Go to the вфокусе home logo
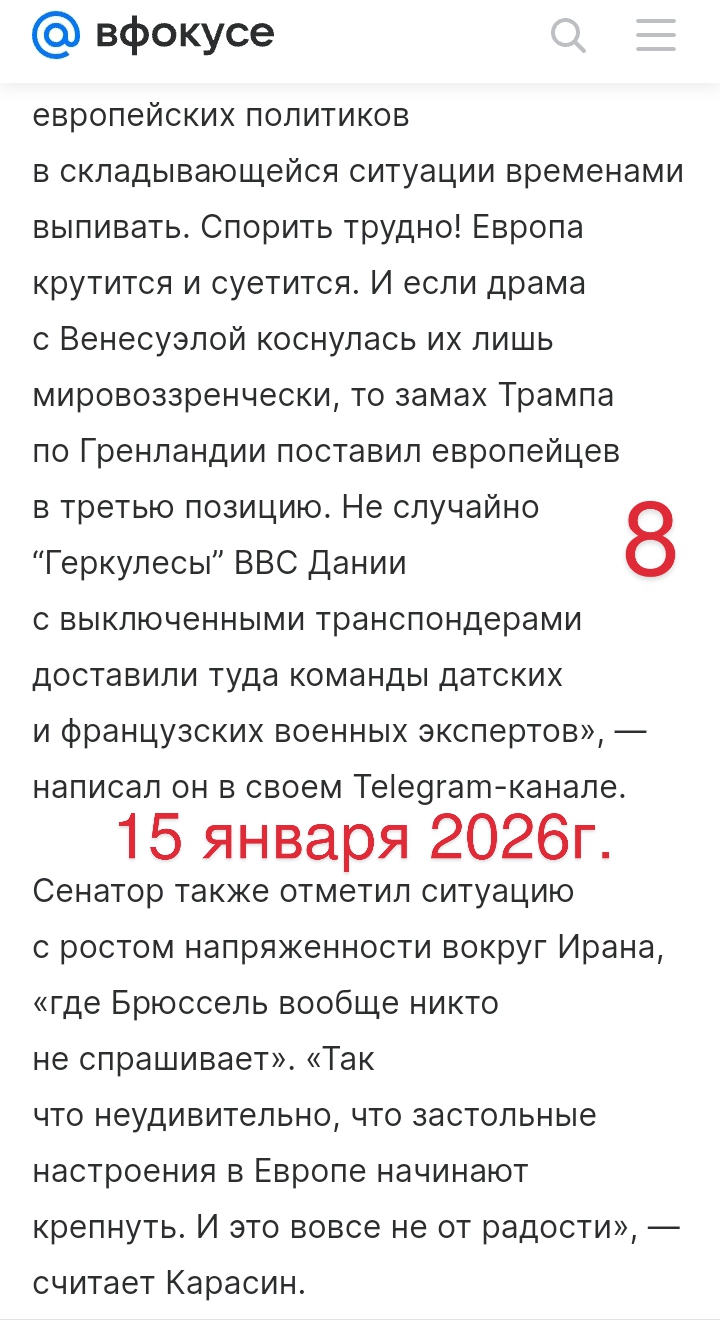This screenshot has width=720, height=1320. pyautogui.click(x=152, y=36)
